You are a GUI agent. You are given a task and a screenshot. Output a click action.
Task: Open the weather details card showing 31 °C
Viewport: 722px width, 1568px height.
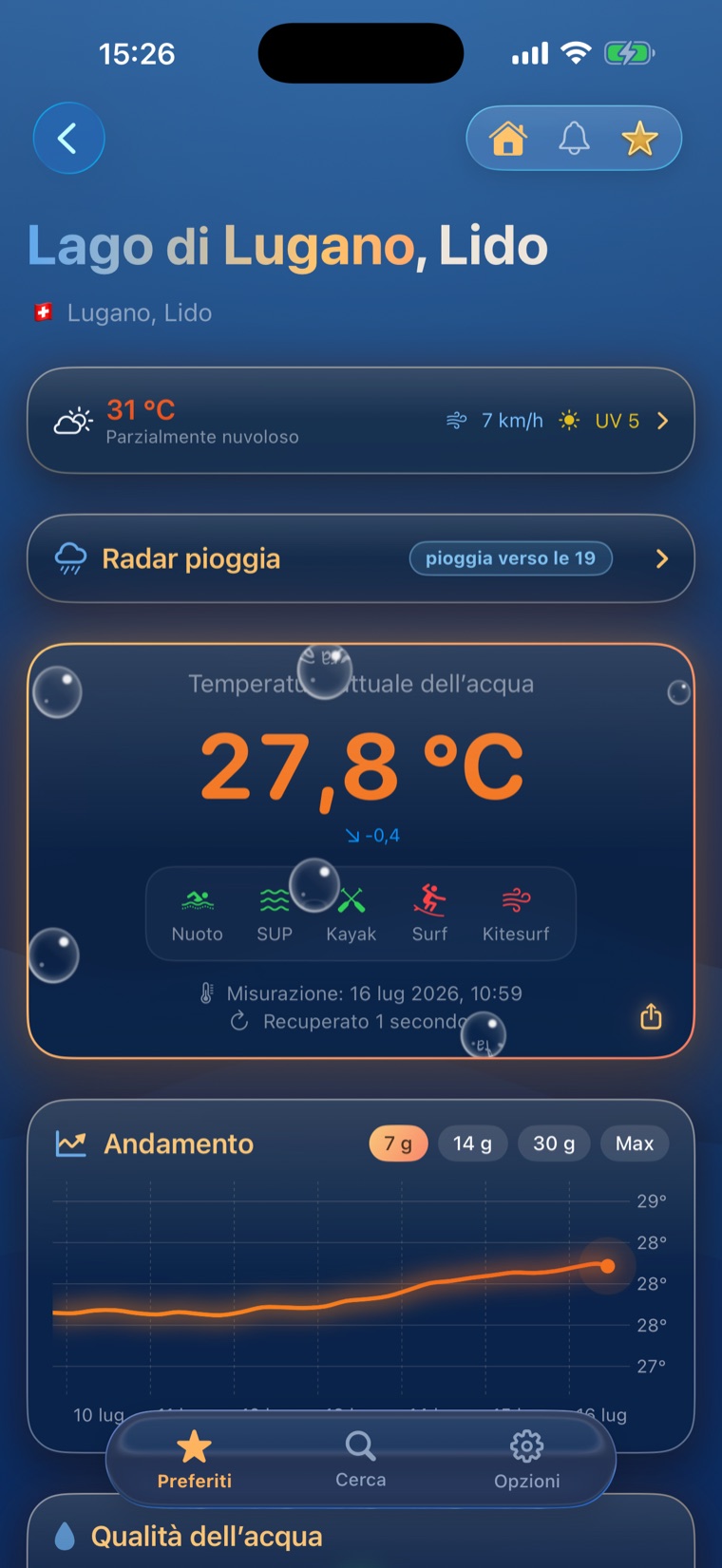(361, 421)
